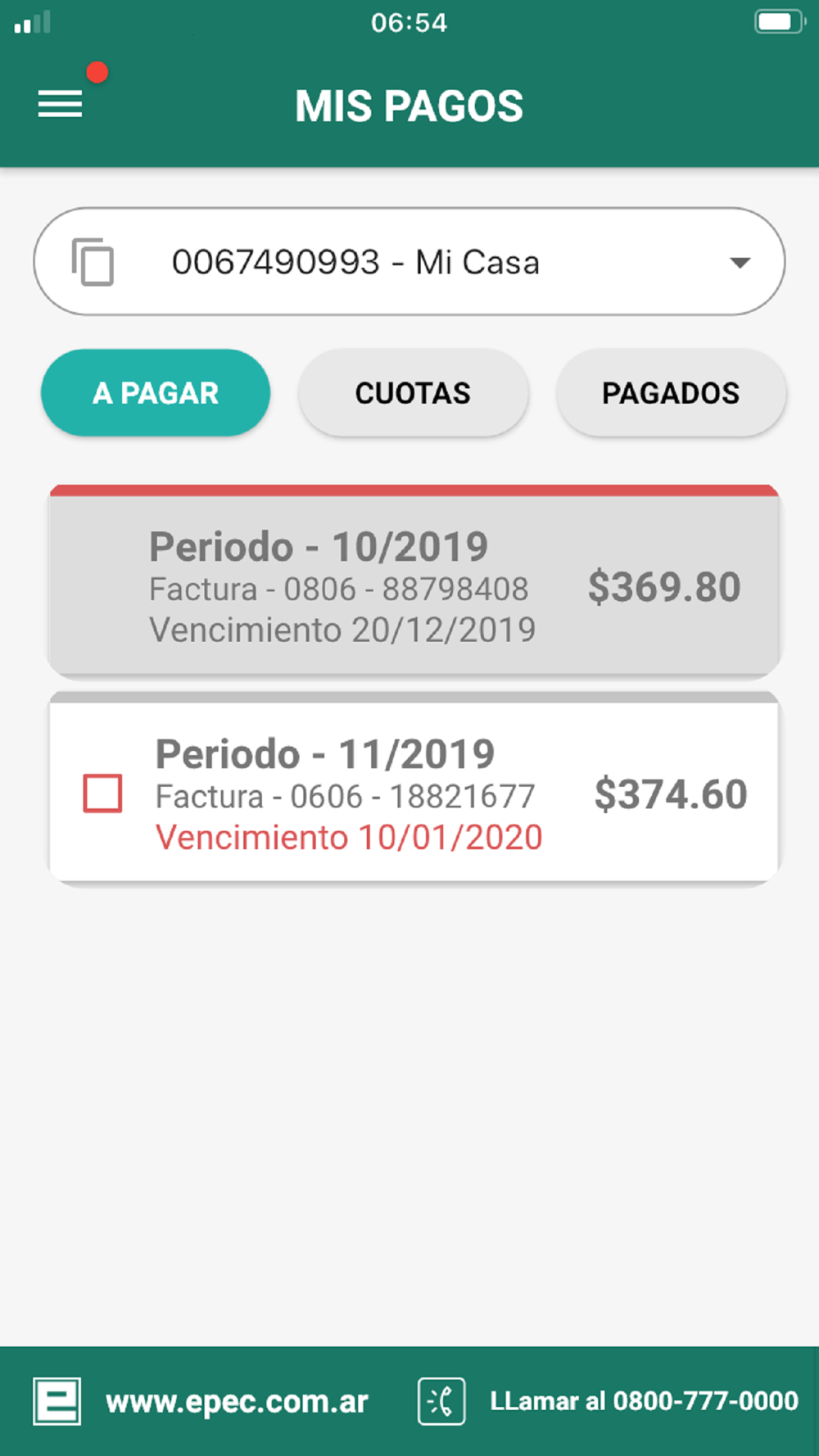Open the hamburger menu drawer
Screen dimensions: 819x1456
tap(60, 104)
